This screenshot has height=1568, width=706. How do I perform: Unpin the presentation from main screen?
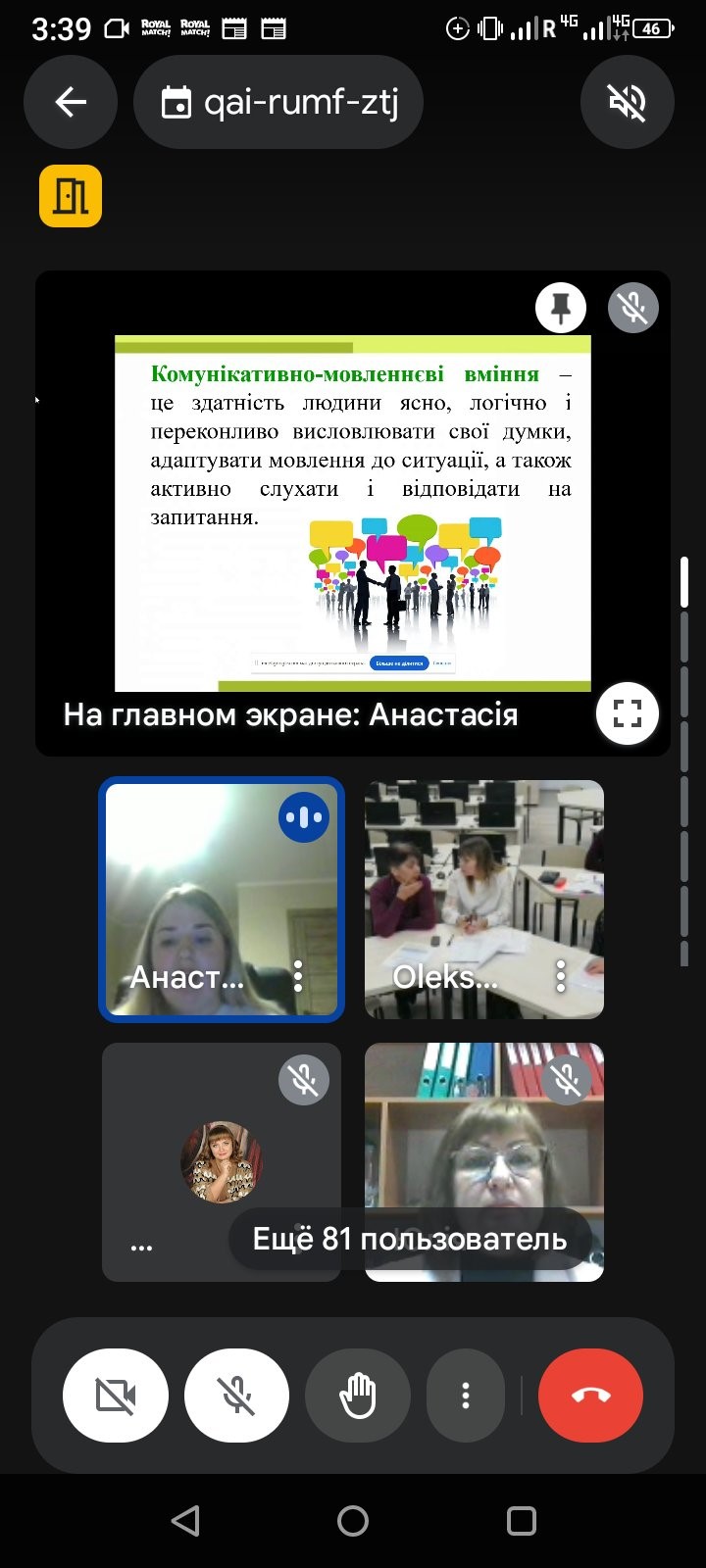[561, 309]
